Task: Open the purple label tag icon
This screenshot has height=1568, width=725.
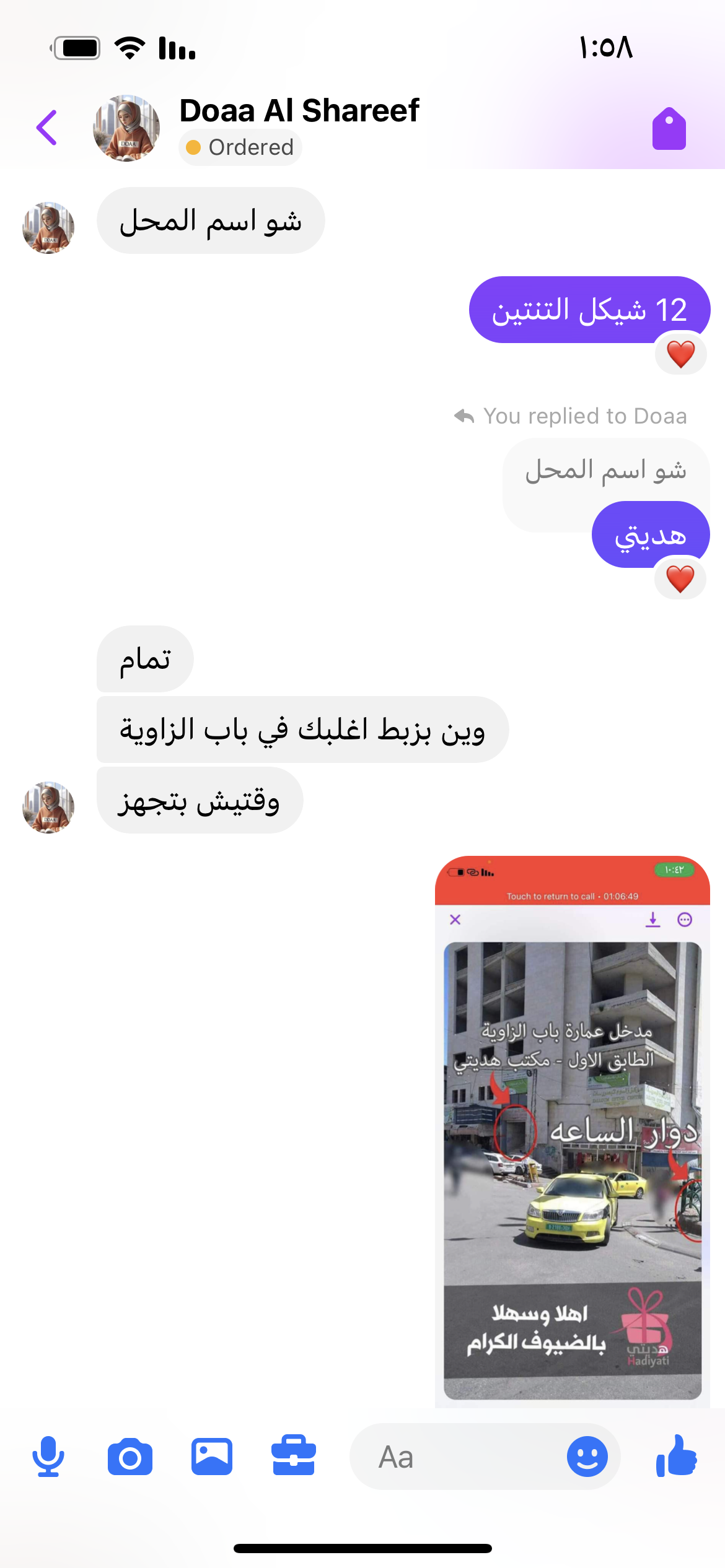Action: tap(669, 129)
